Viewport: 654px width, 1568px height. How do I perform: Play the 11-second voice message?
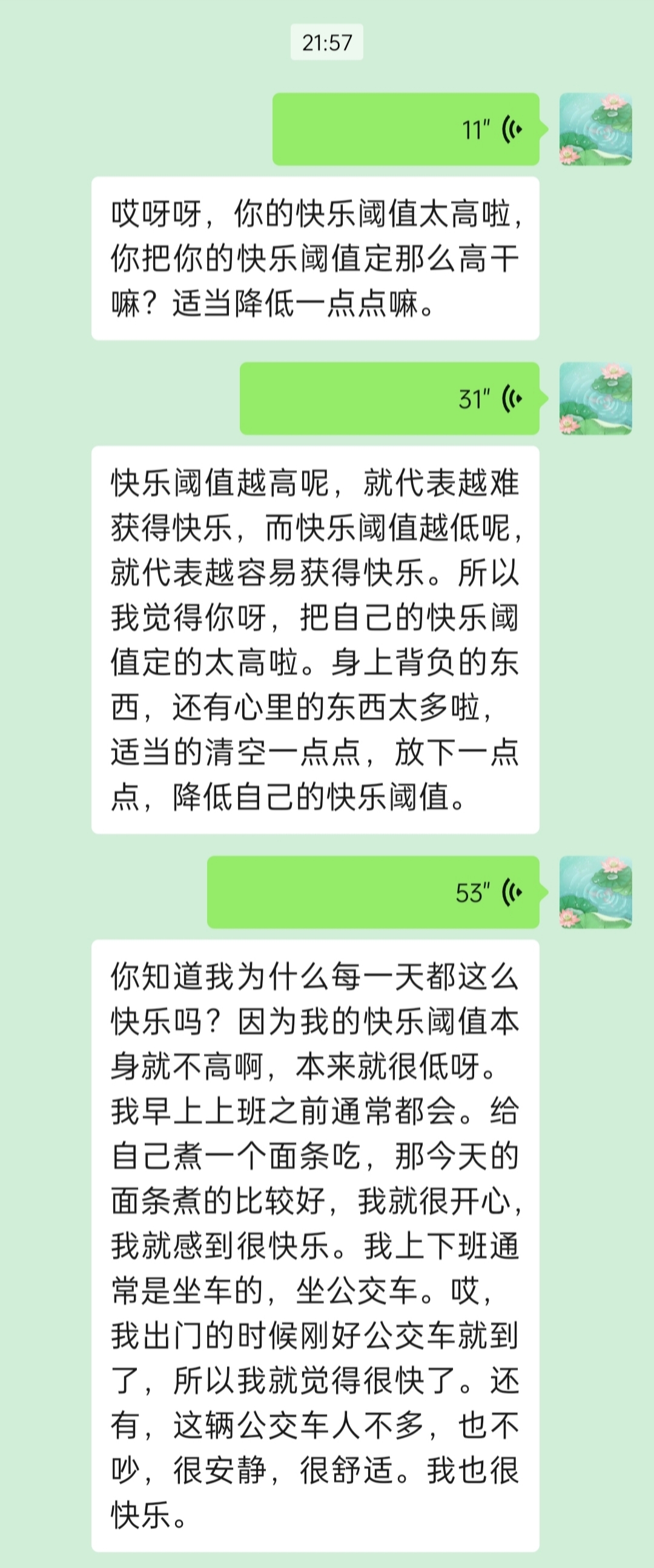406,129
